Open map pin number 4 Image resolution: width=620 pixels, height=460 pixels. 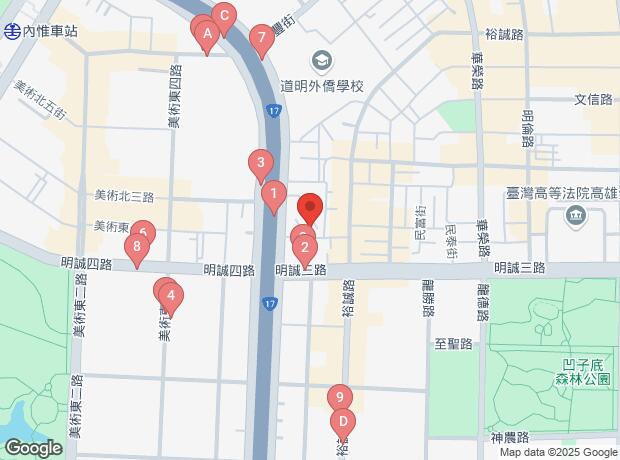click(x=172, y=296)
